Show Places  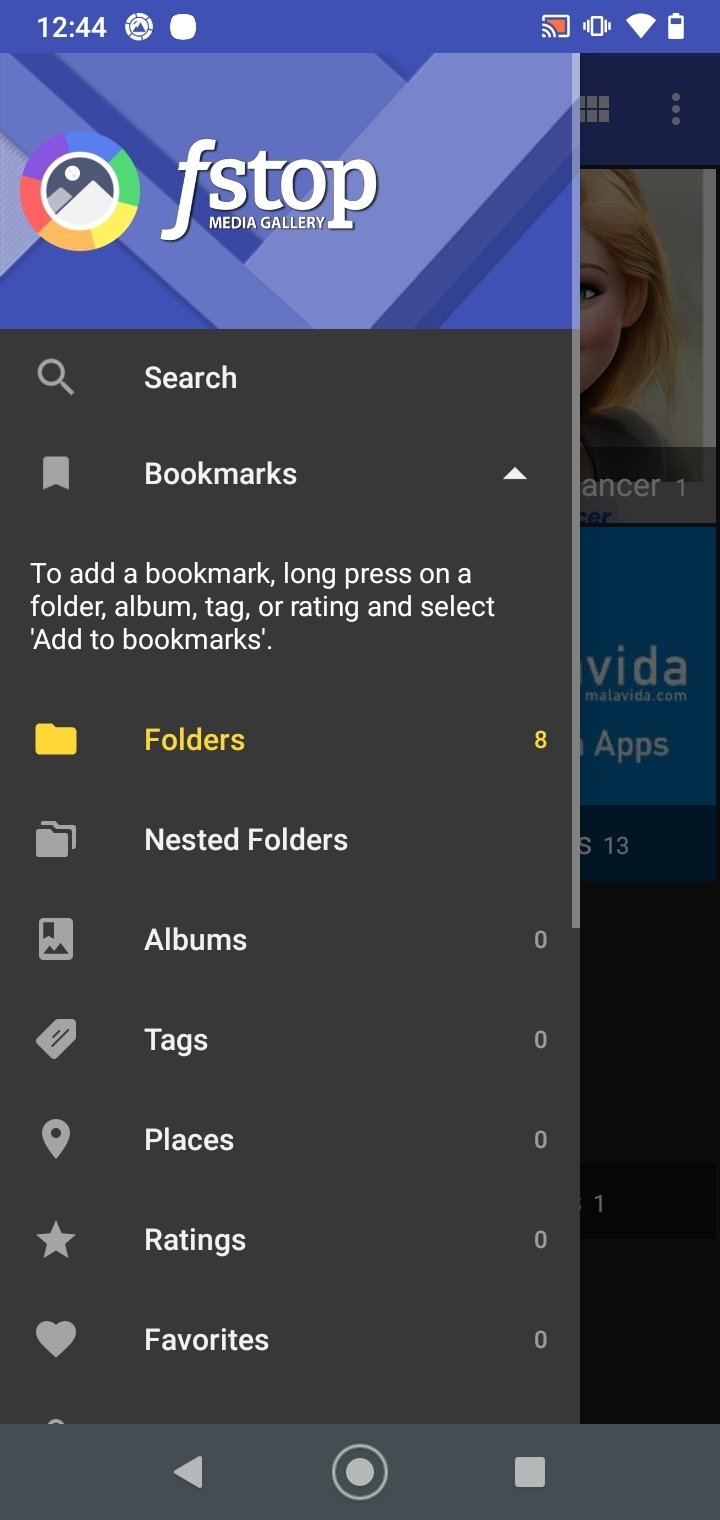[290, 1140]
